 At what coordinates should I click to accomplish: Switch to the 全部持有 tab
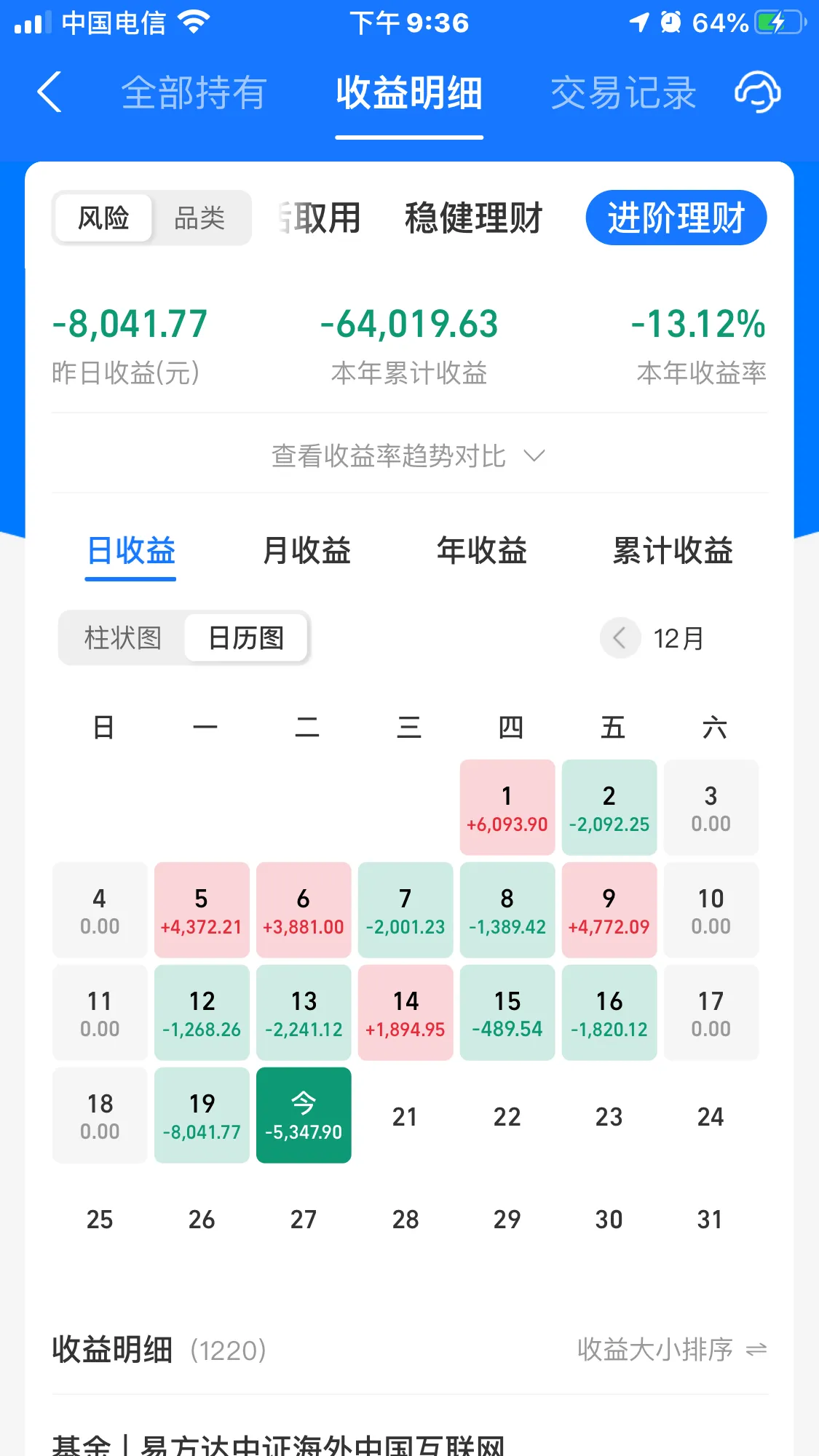(194, 93)
